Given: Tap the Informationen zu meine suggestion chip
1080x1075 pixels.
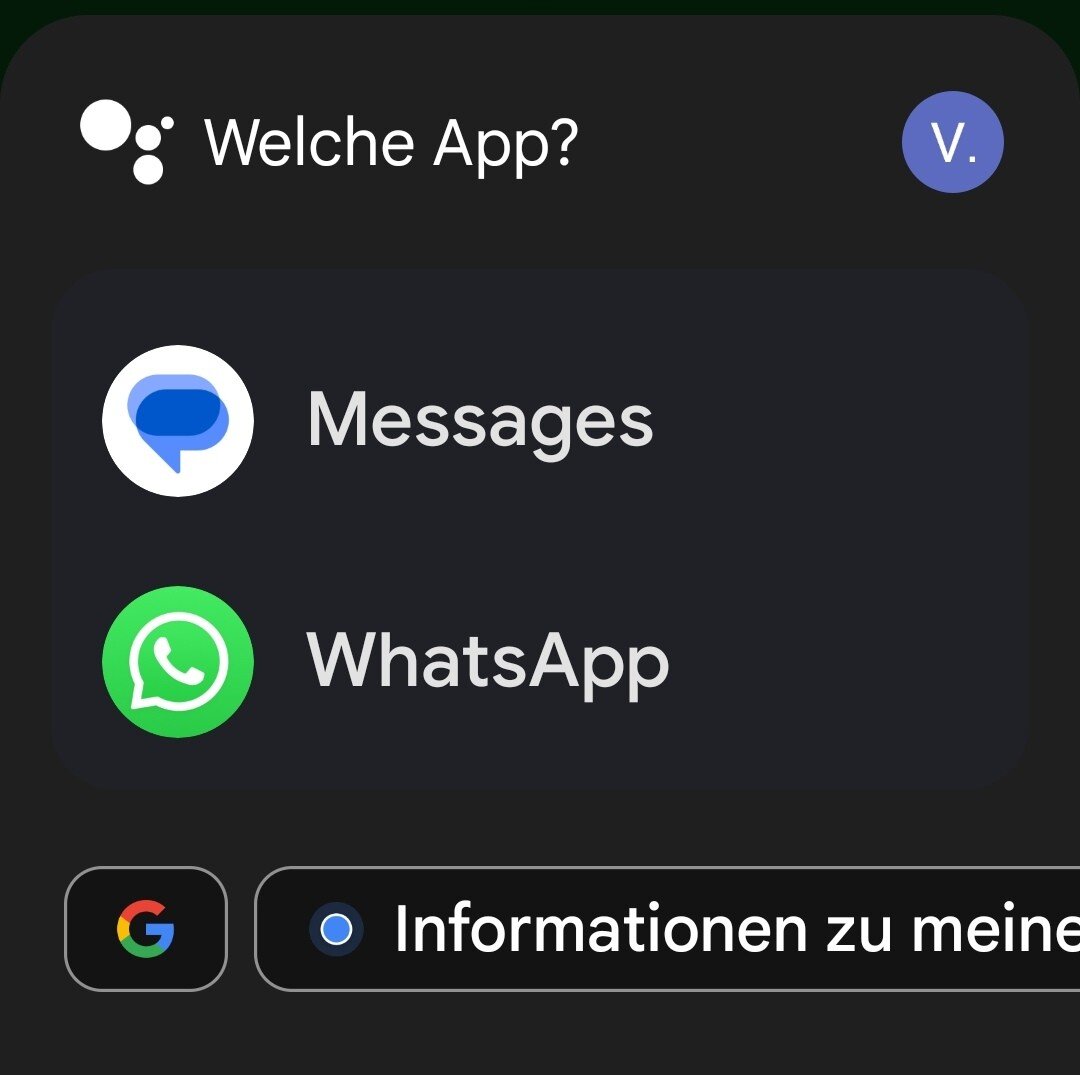Looking at the screenshot, I should [x=680, y=929].
